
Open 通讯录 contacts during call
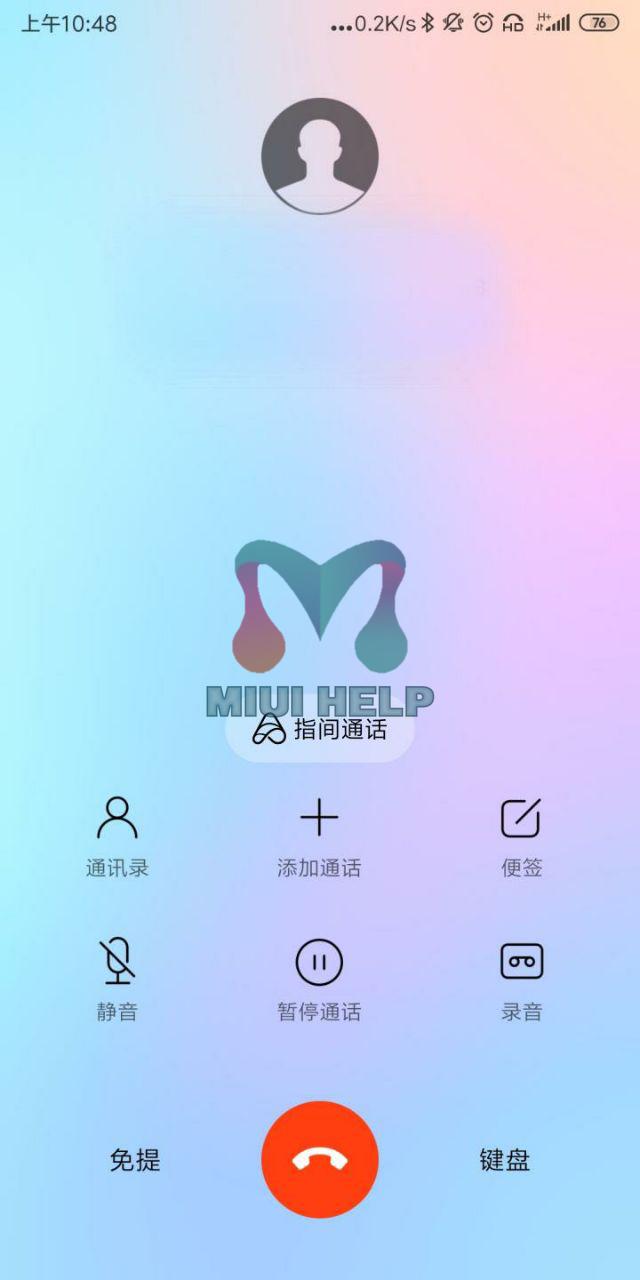point(117,837)
